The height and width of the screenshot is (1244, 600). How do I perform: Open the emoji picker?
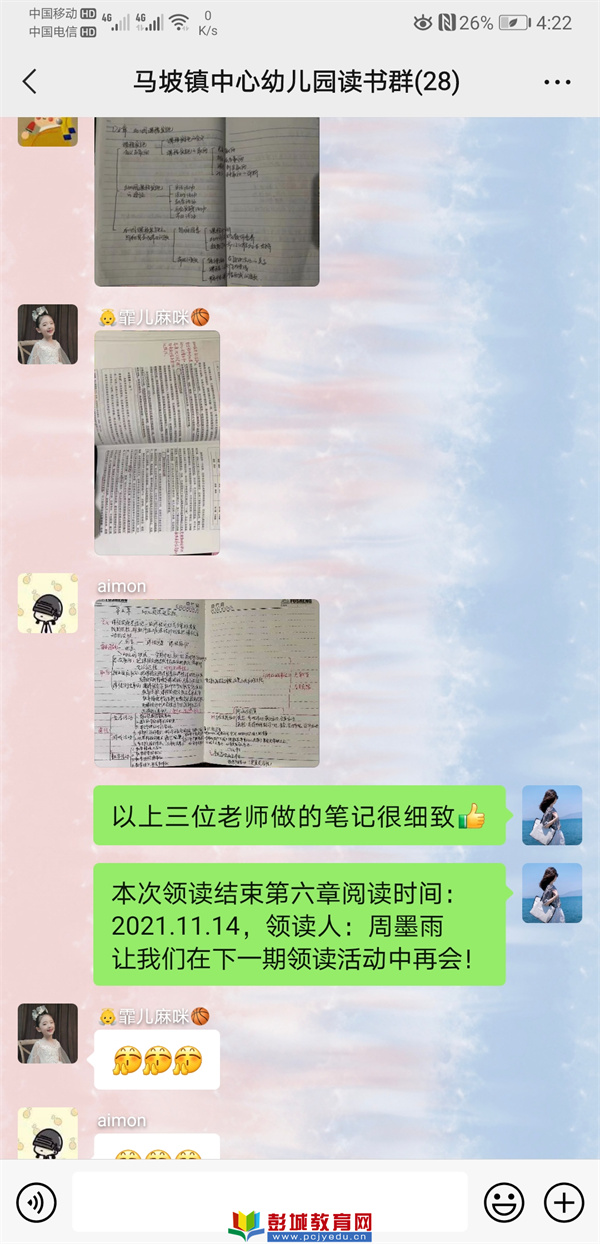coord(504,1201)
